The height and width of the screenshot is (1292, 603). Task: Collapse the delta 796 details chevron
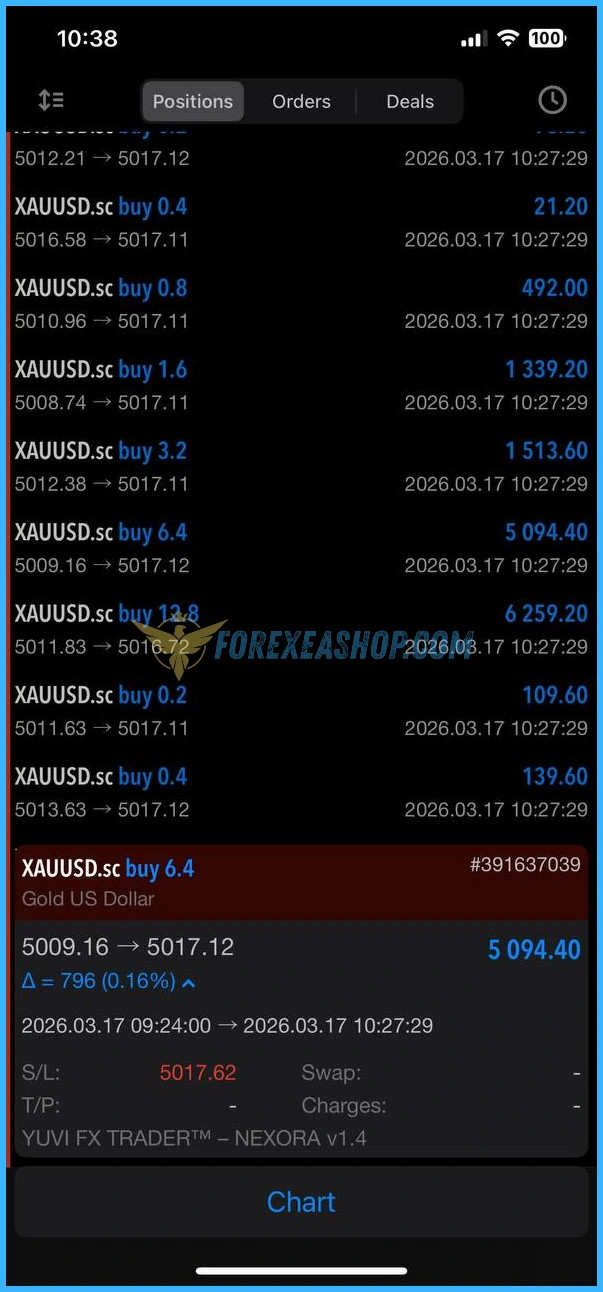(189, 983)
